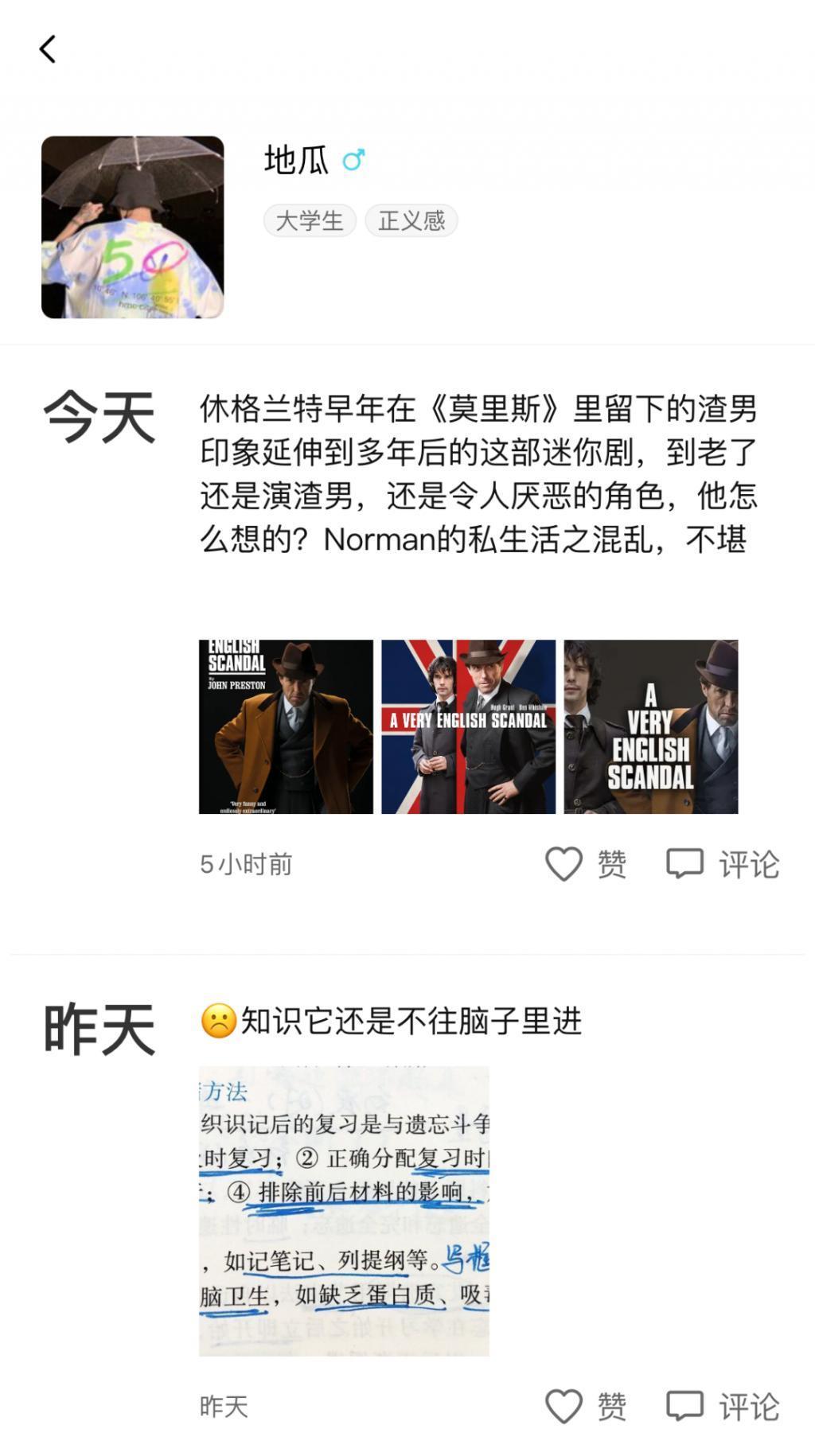Open the Union Jack poster thumbnail
This screenshot has height=1456, width=815.
coord(468,726)
